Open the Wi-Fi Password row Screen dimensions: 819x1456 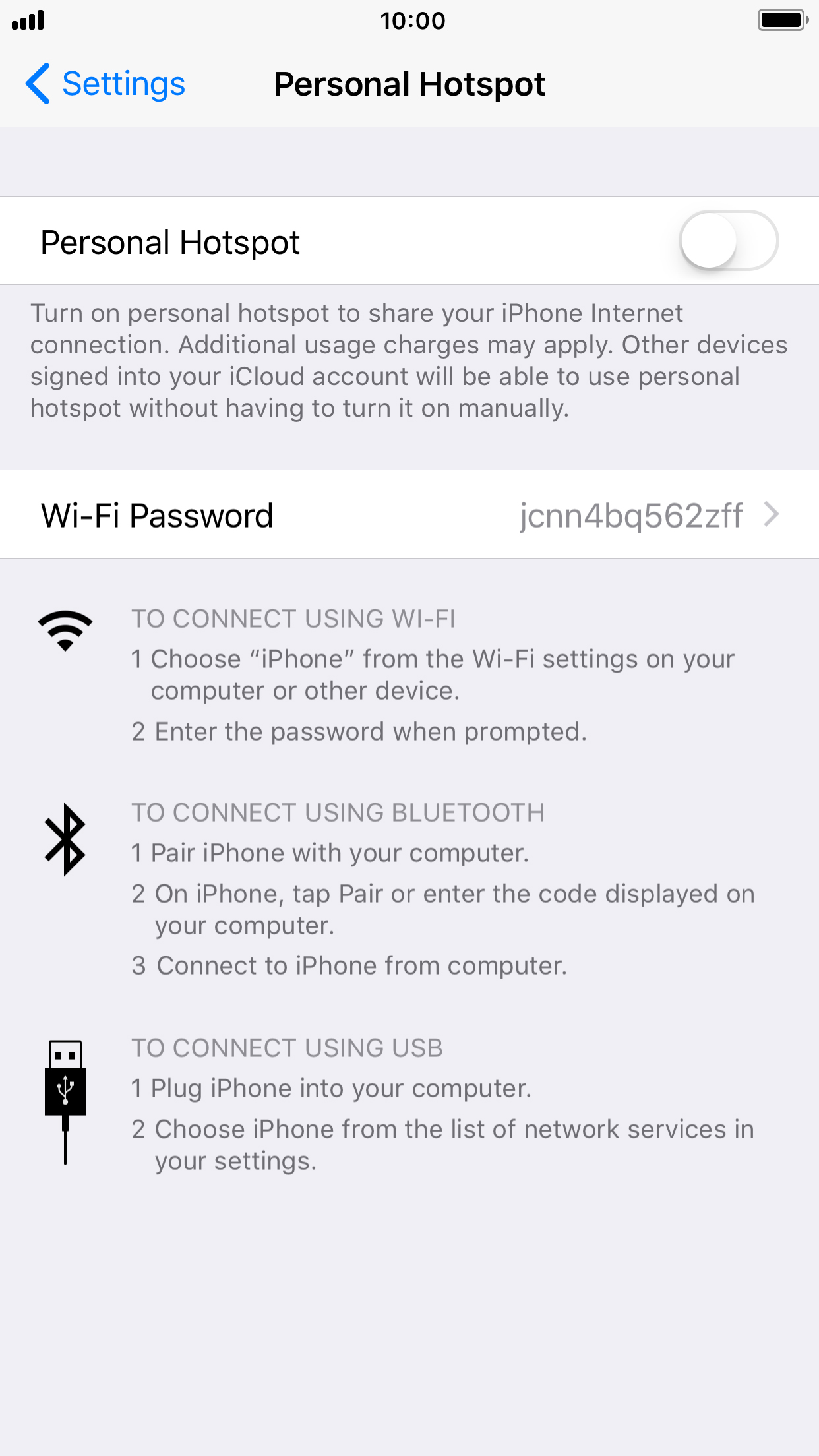click(x=409, y=514)
